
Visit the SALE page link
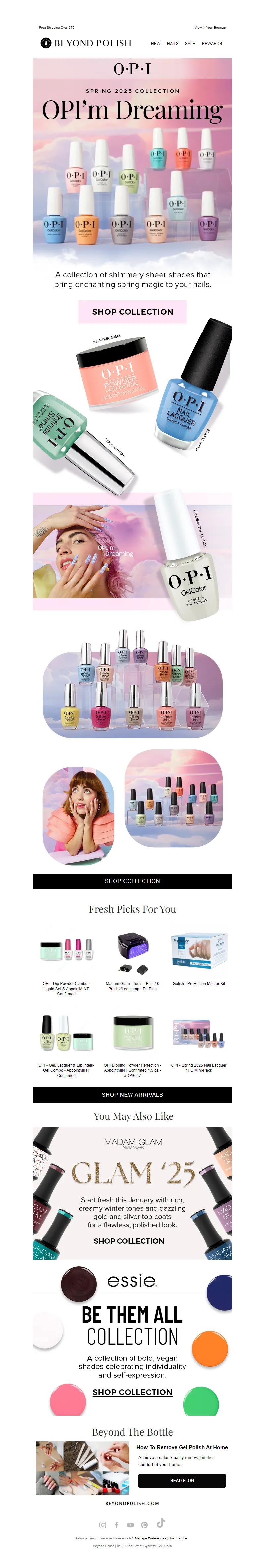pos(189,44)
